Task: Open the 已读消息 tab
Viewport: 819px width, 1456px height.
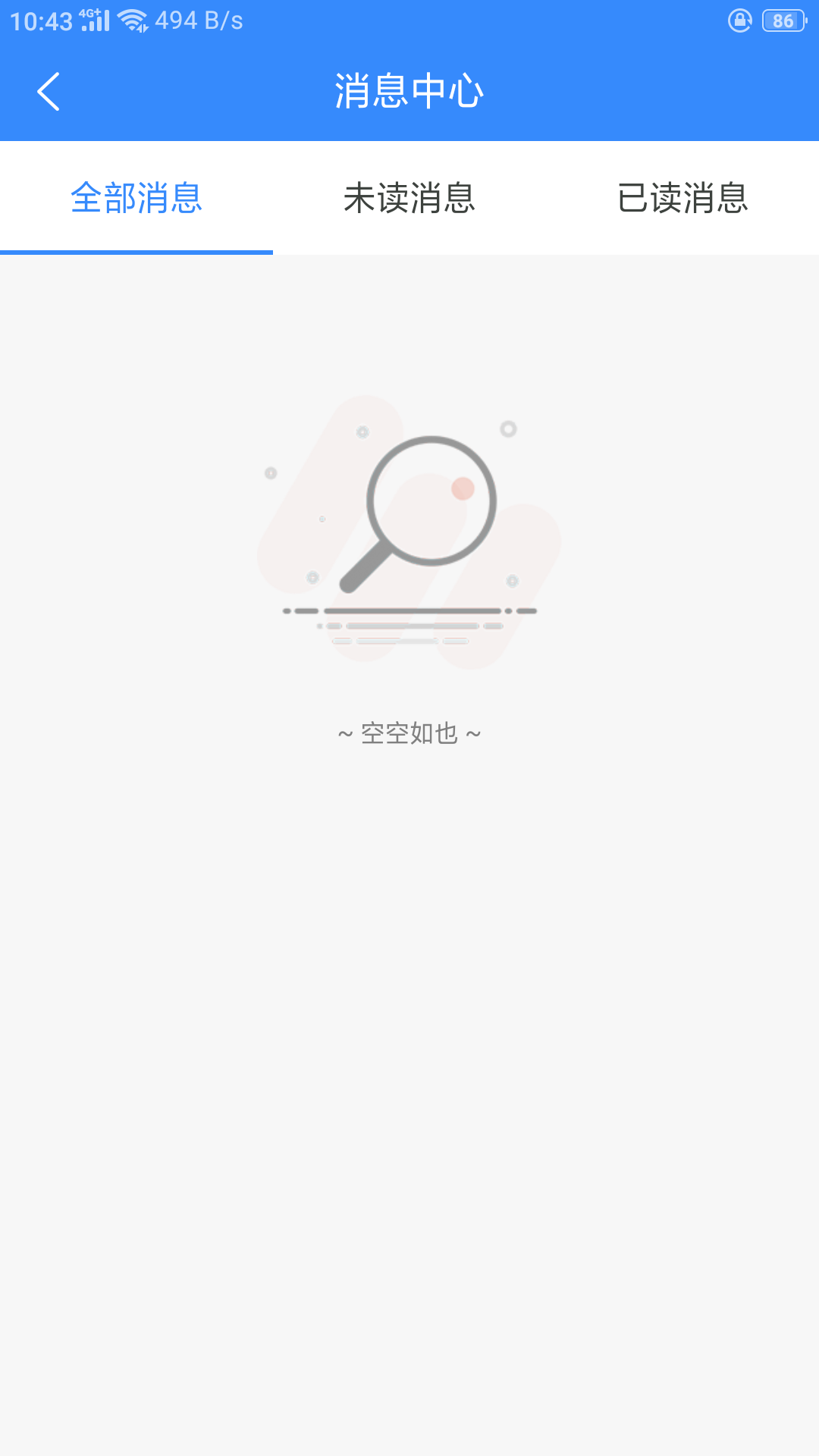Action: pos(682,198)
